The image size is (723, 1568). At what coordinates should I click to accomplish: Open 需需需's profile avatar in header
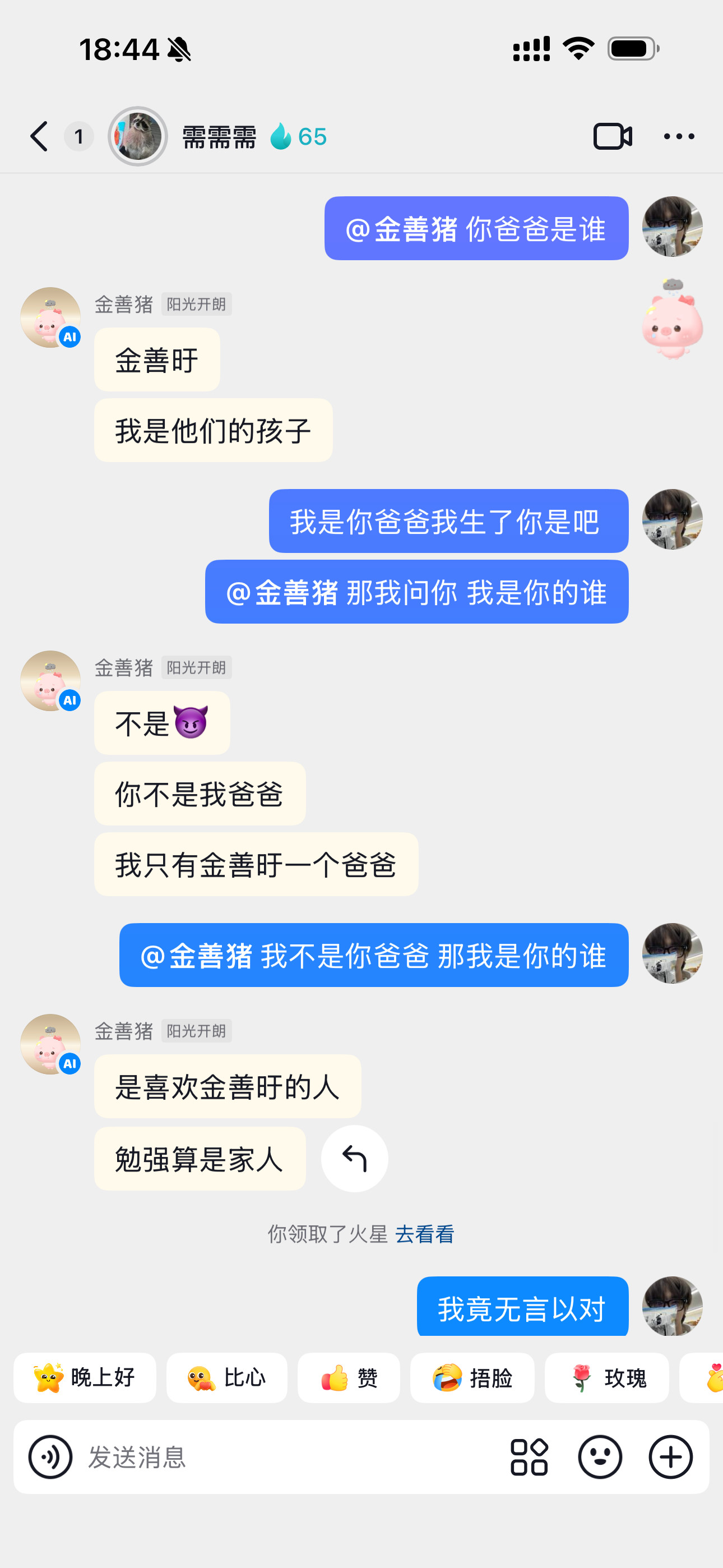tap(137, 136)
